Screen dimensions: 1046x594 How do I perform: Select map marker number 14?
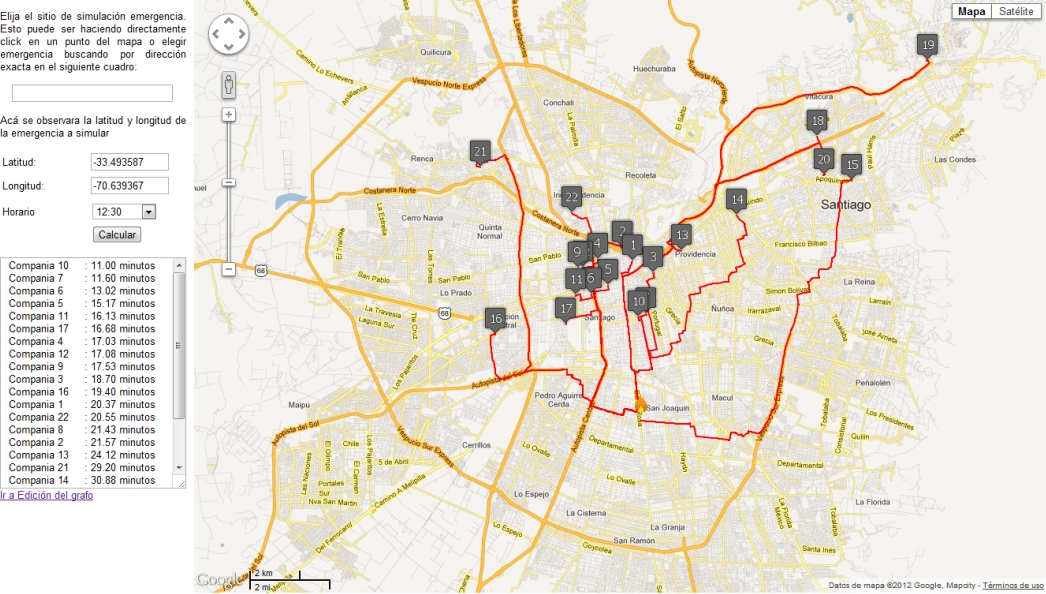[737, 200]
